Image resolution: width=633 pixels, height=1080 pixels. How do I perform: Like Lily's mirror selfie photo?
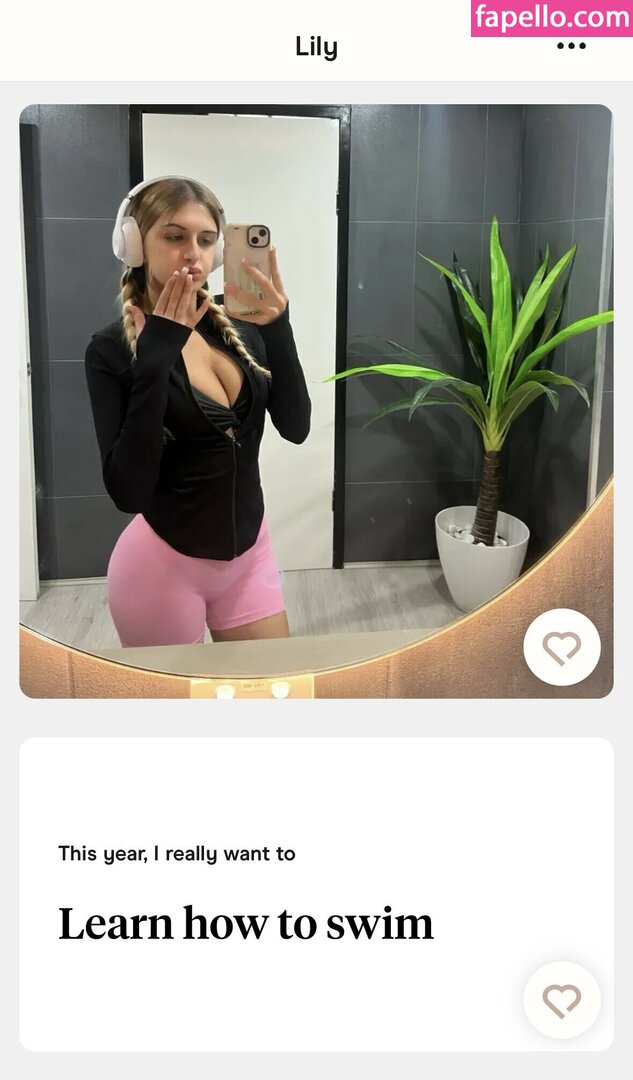click(562, 648)
